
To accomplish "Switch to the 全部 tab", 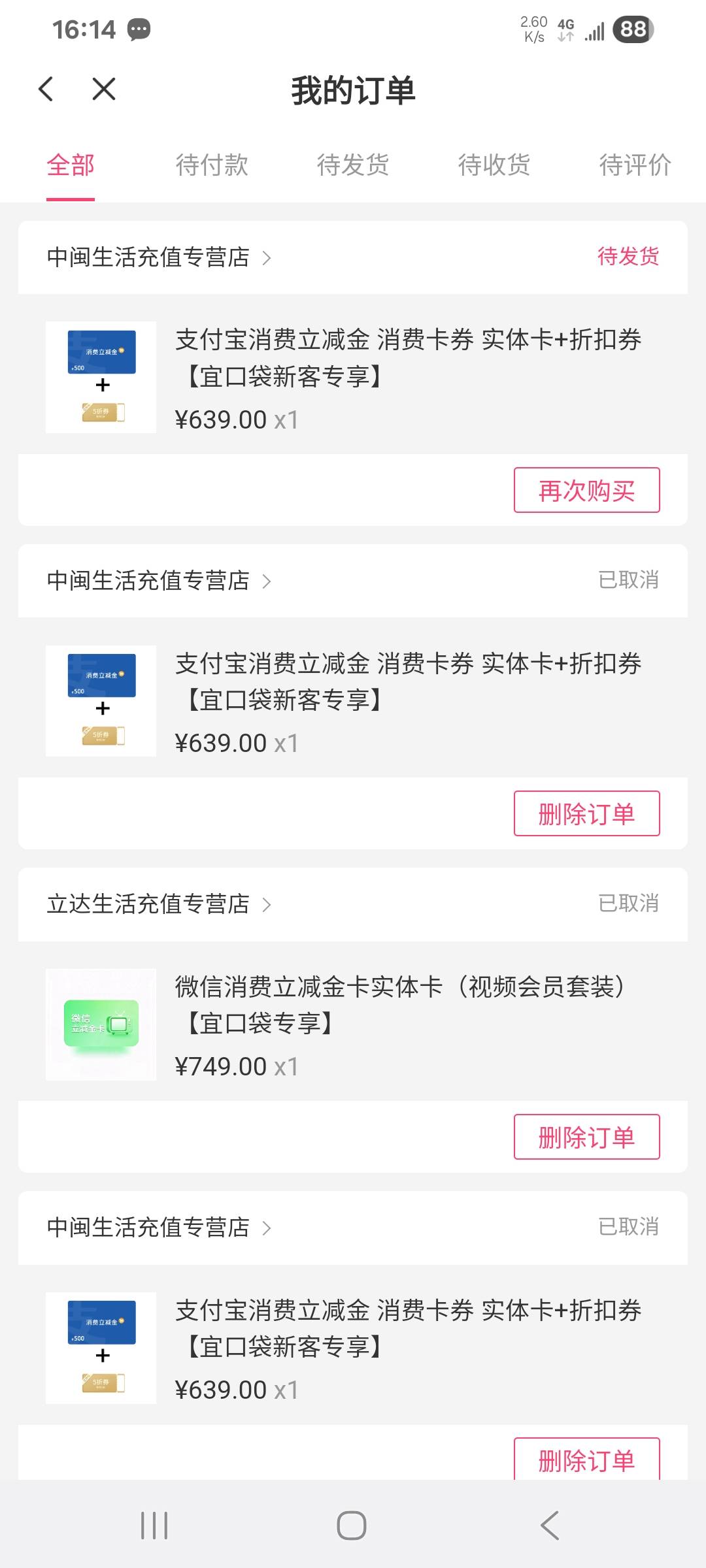I will [x=71, y=165].
